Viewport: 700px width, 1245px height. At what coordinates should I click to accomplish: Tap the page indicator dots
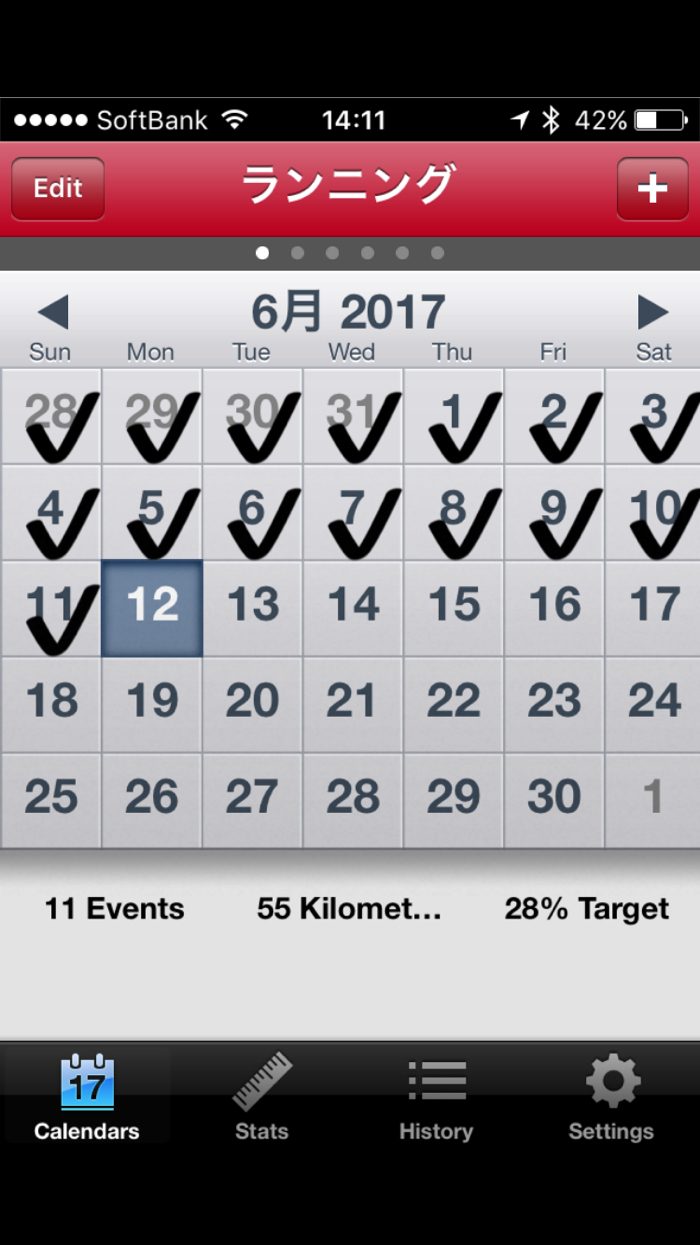tap(350, 253)
